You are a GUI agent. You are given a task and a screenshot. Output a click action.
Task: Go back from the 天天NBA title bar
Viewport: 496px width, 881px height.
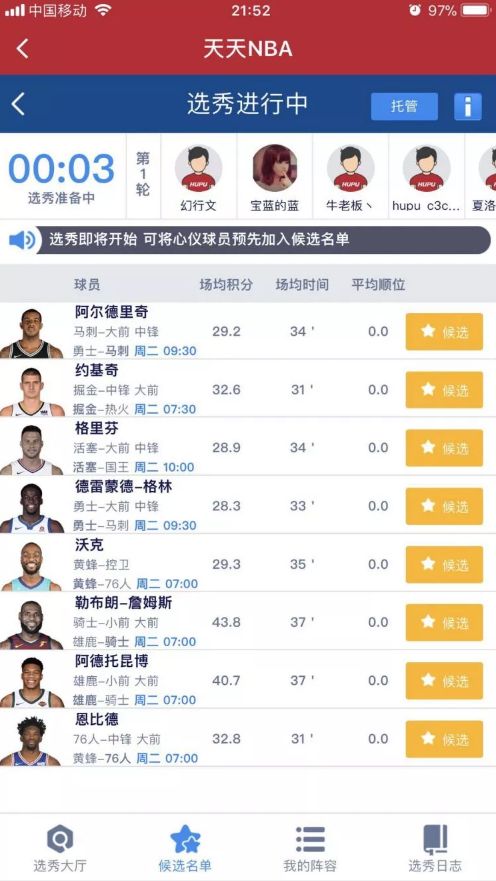22,49
